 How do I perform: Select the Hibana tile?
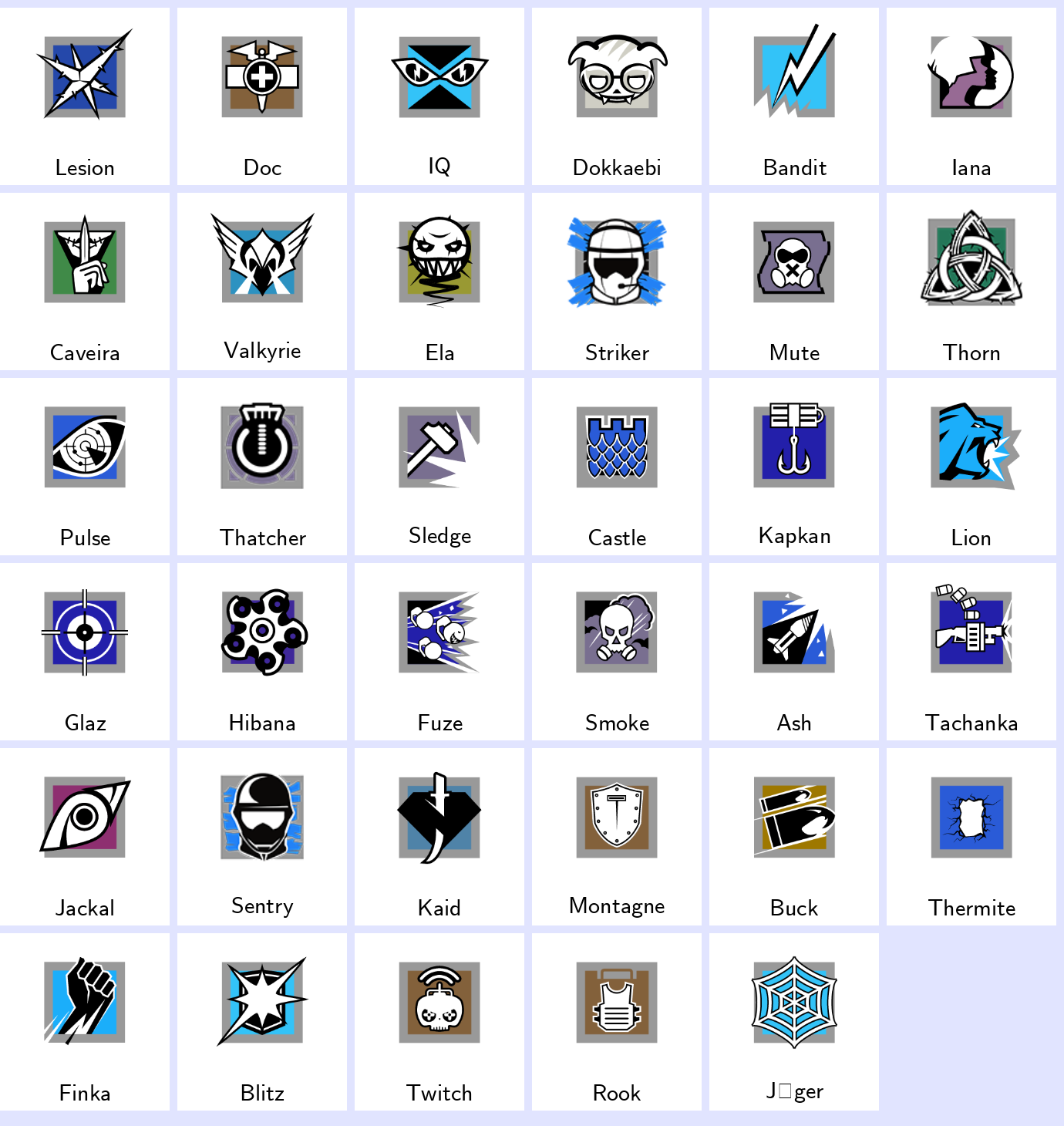pos(262,652)
